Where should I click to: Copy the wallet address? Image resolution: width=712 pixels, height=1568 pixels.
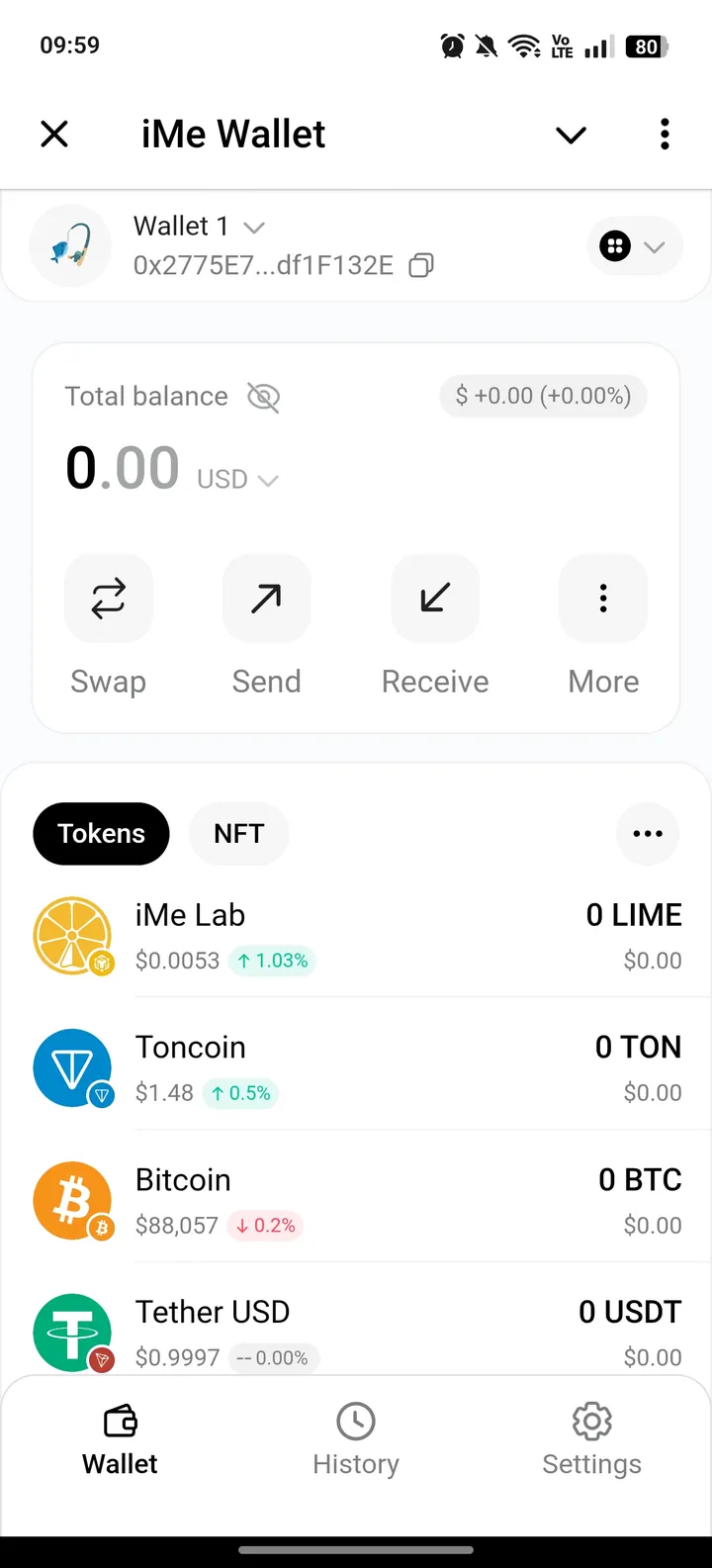coord(419,265)
